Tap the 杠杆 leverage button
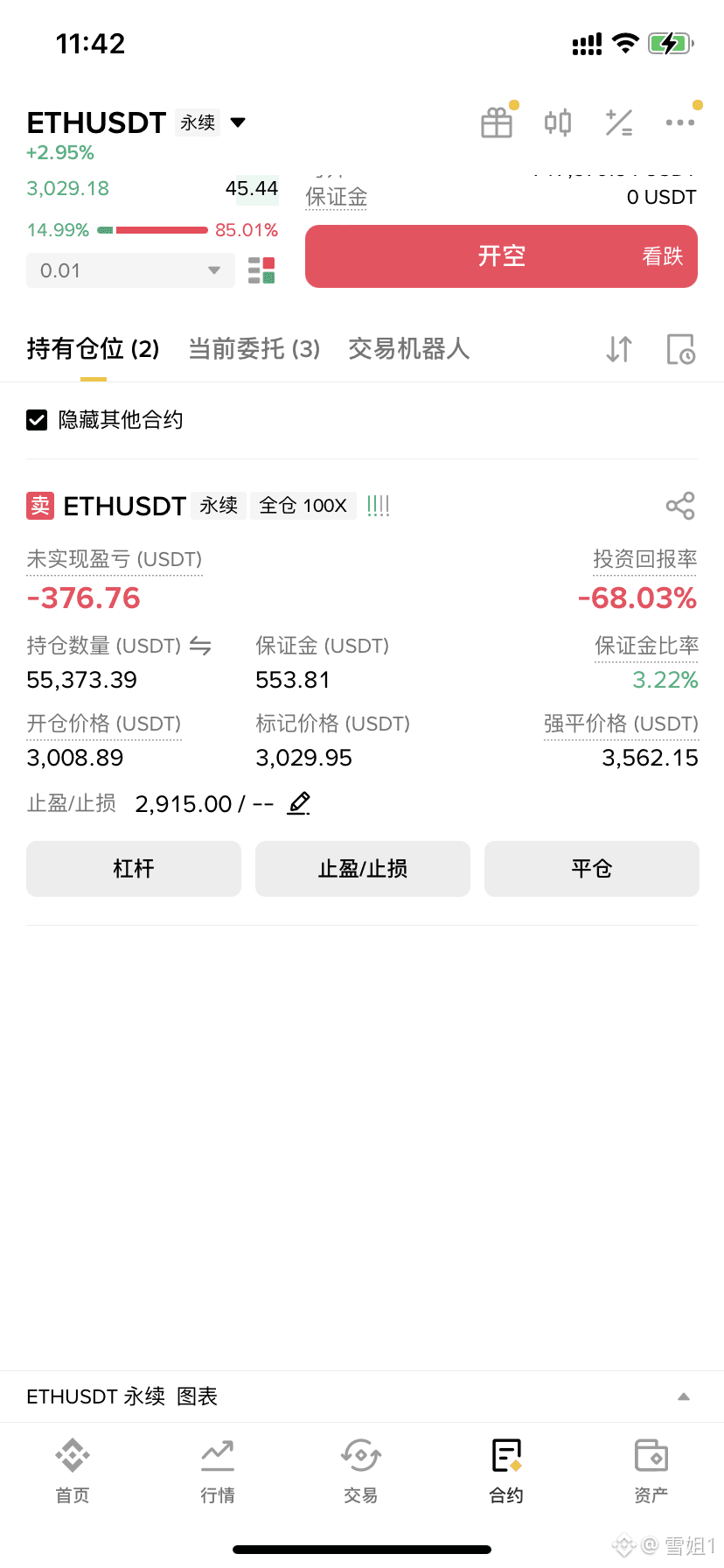 134,869
